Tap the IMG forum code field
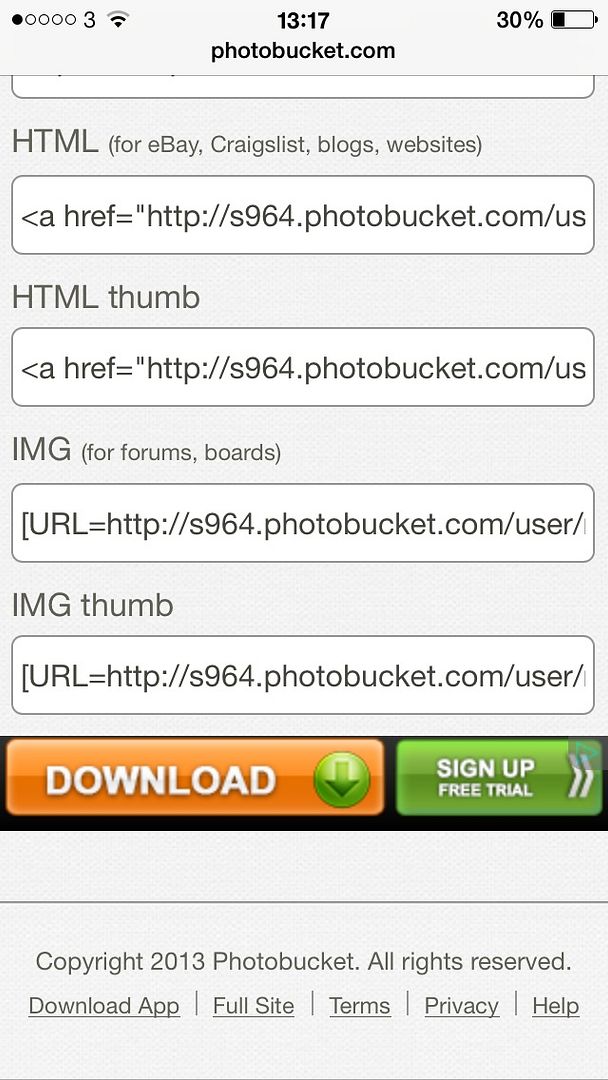This screenshot has width=608, height=1080. tap(303, 523)
